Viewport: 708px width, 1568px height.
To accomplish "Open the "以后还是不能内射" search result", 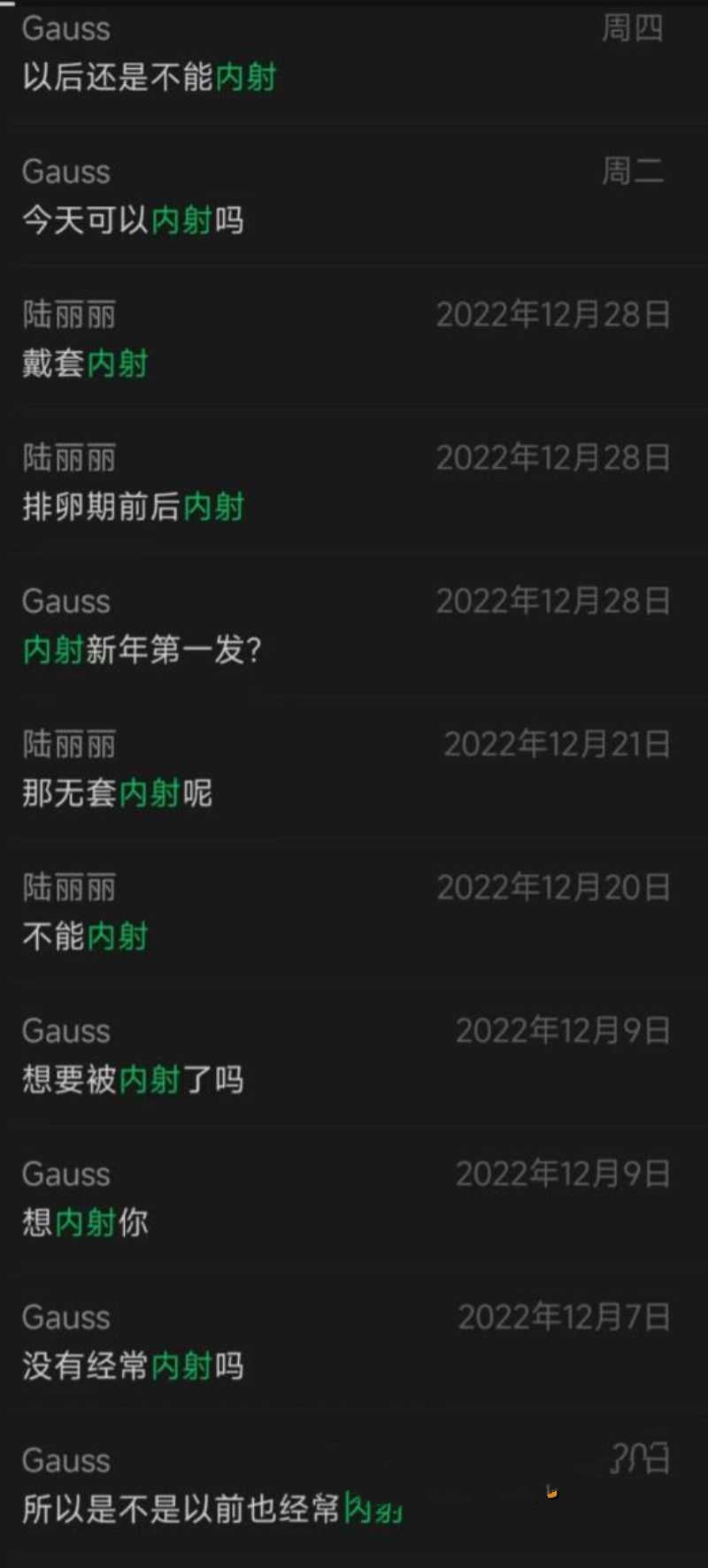I will pyautogui.click(x=150, y=78).
